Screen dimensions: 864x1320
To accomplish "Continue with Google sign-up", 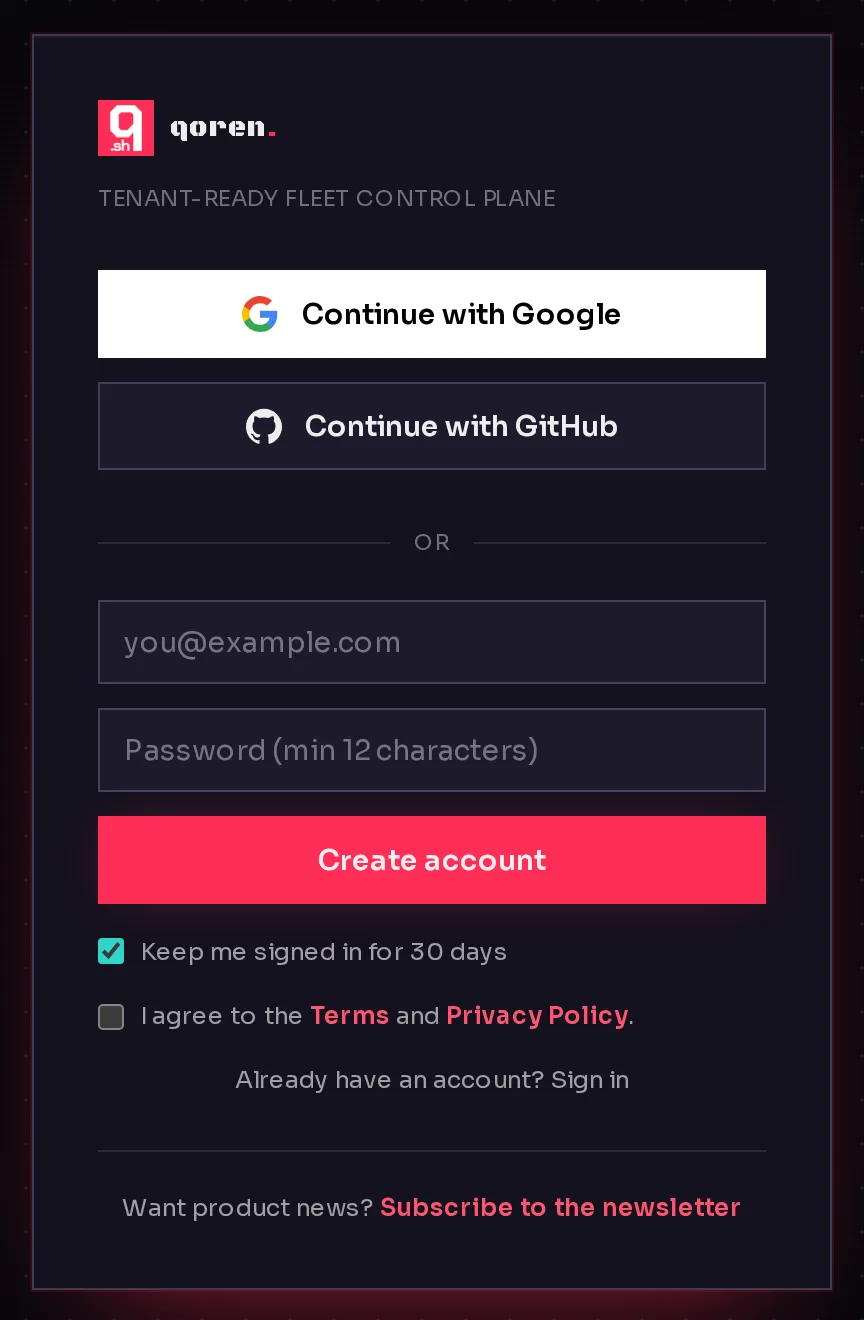I will [432, 314].
